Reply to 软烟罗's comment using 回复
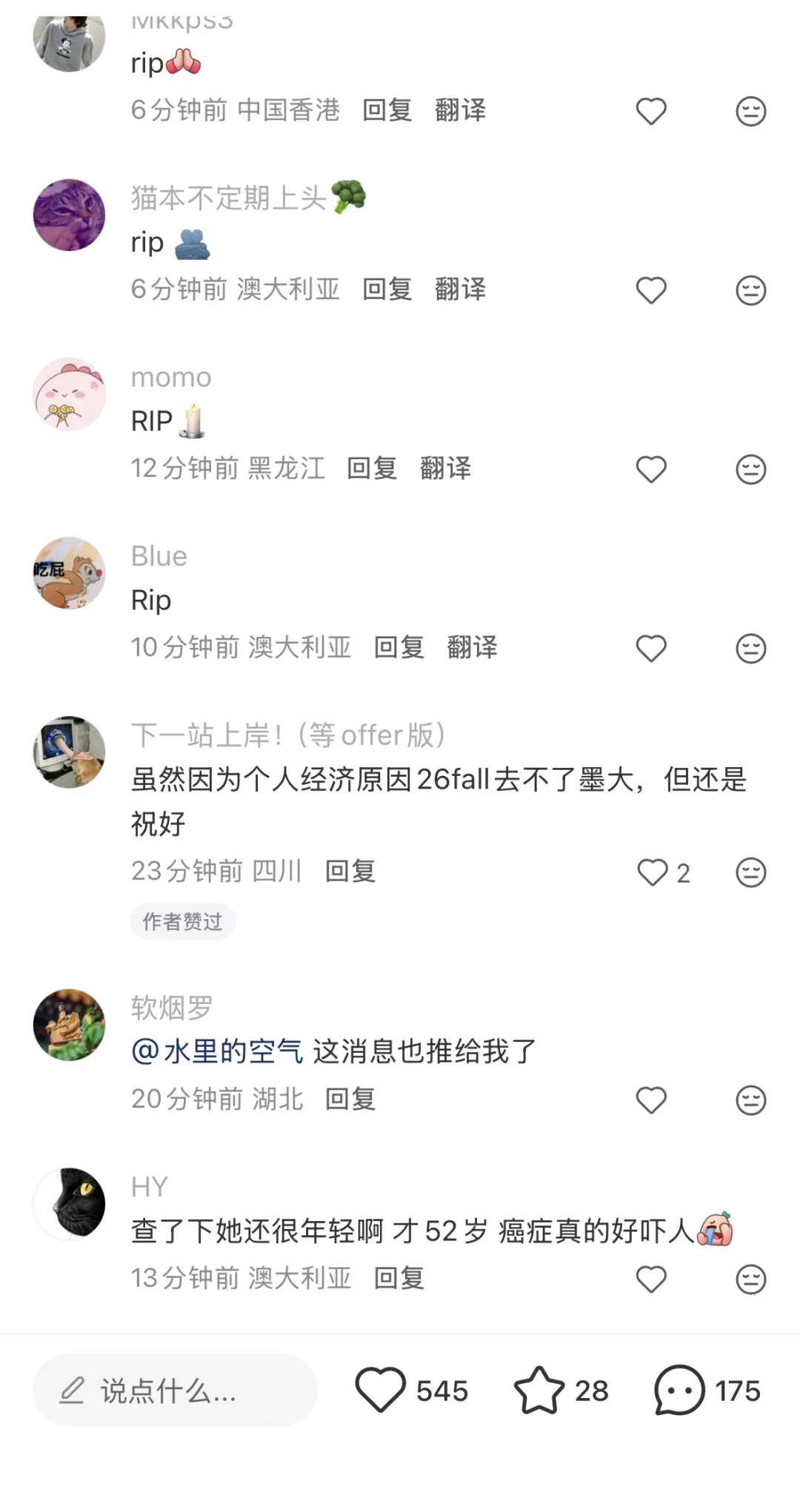The image size is (800, 1512). [350, 1101]
